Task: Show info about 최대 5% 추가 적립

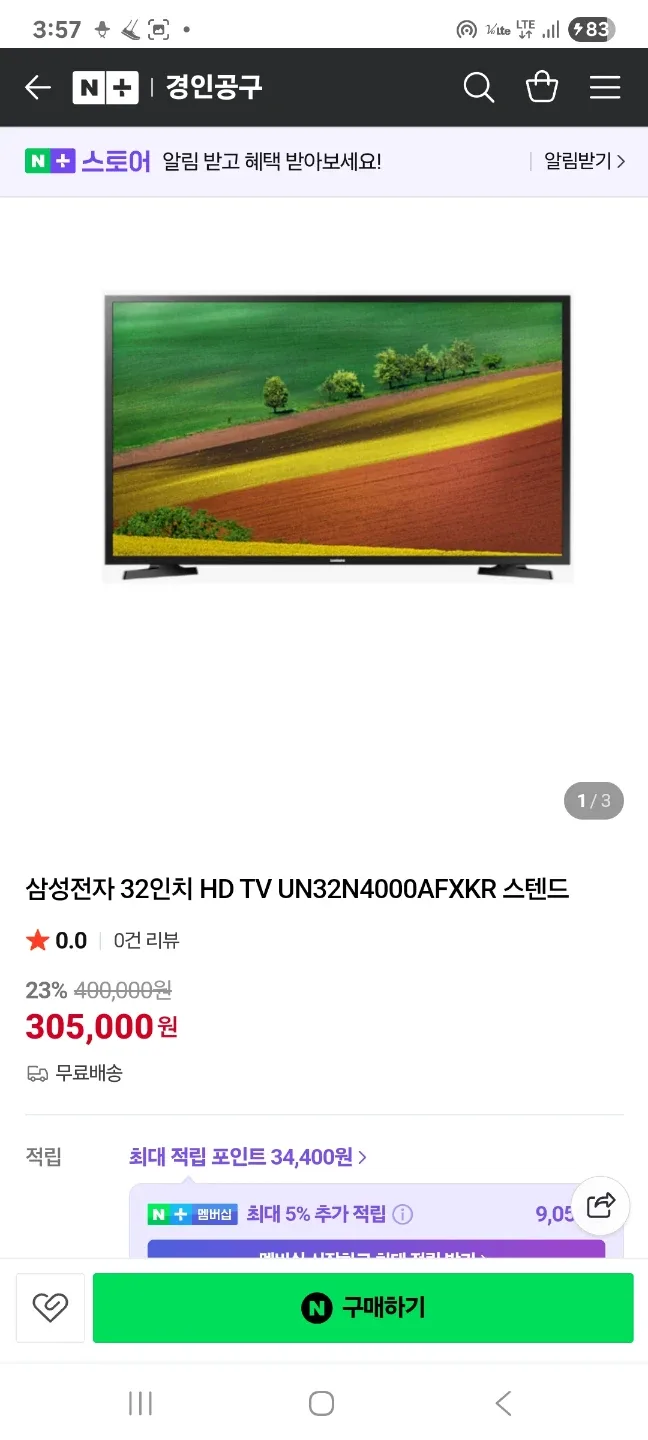Action: [x=402, y=1215]
